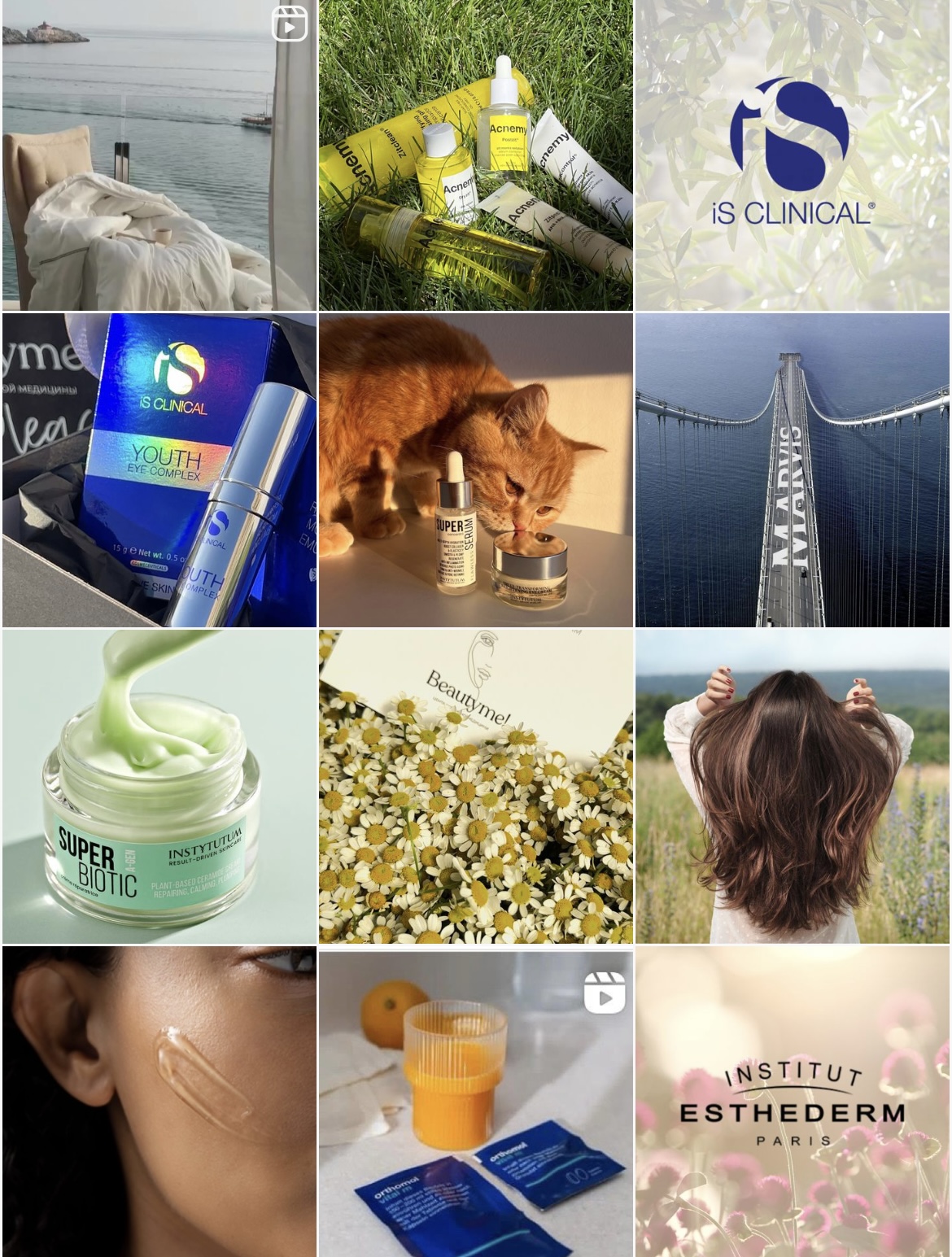Viewport: 952px width, 1257px height.
Task: Open the Super Biotic green cream post
Action: tap(159, 786)
